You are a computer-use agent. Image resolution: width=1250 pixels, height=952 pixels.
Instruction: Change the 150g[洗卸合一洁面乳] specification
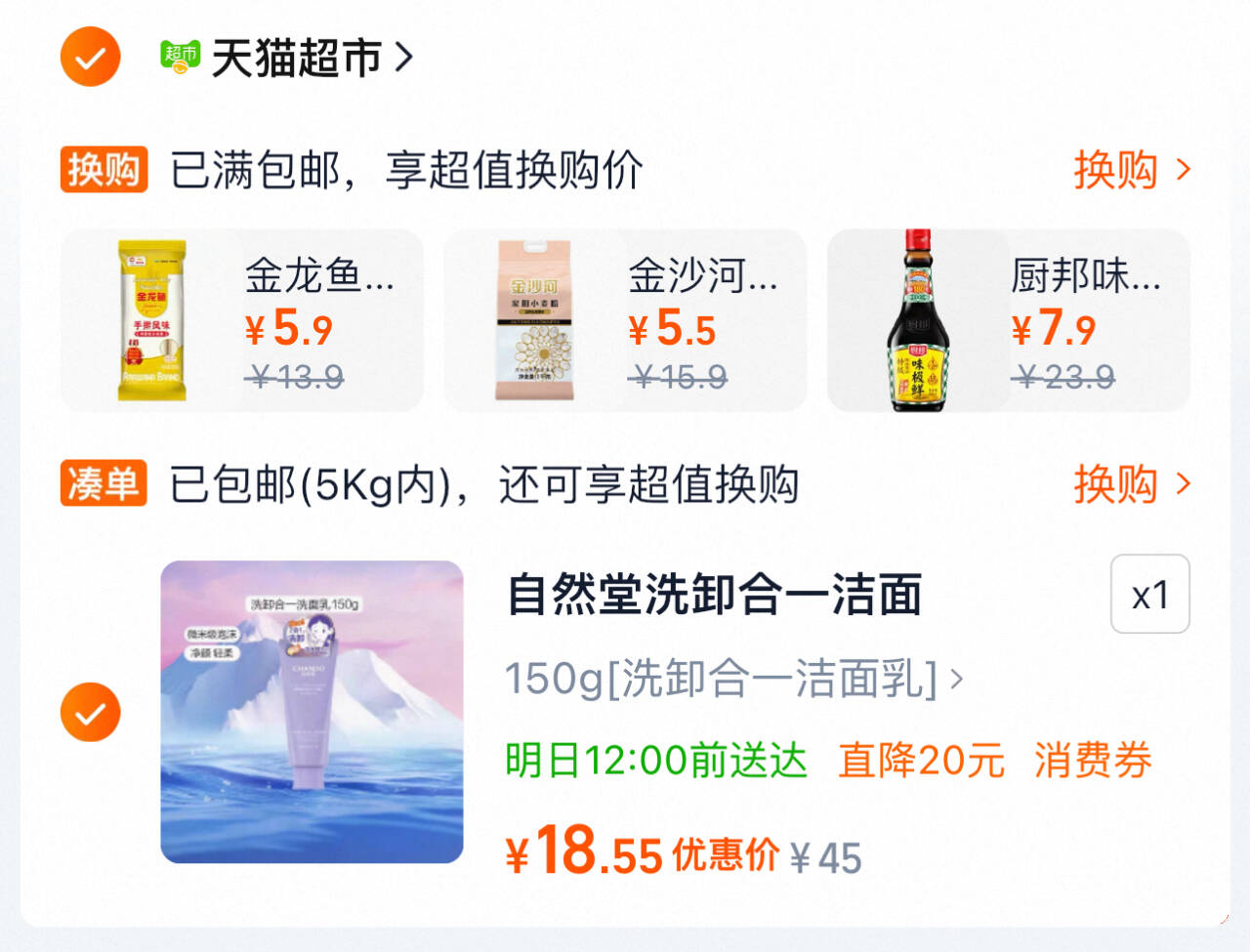(x=734, y=678)
